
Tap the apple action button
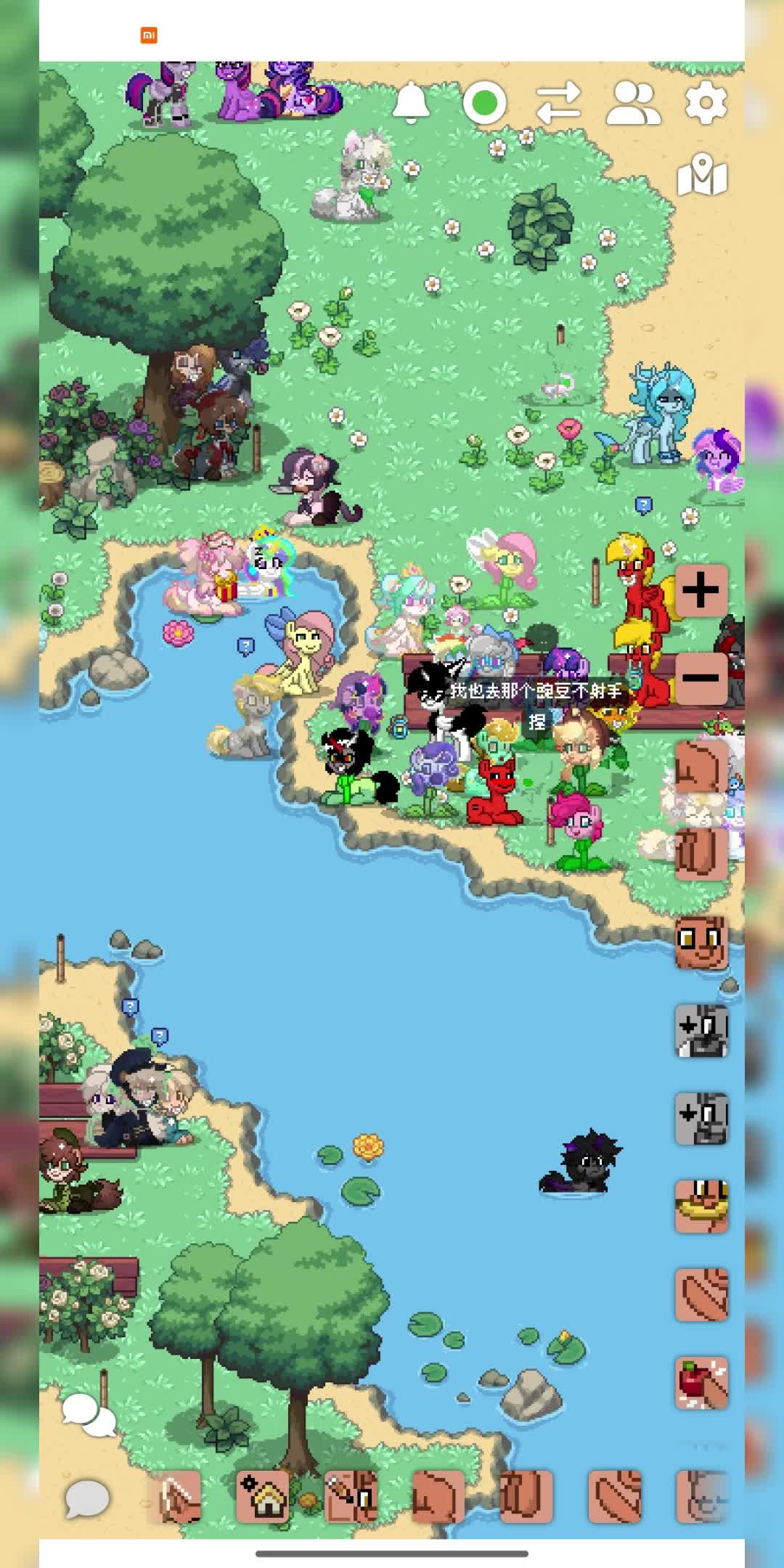701,1383
